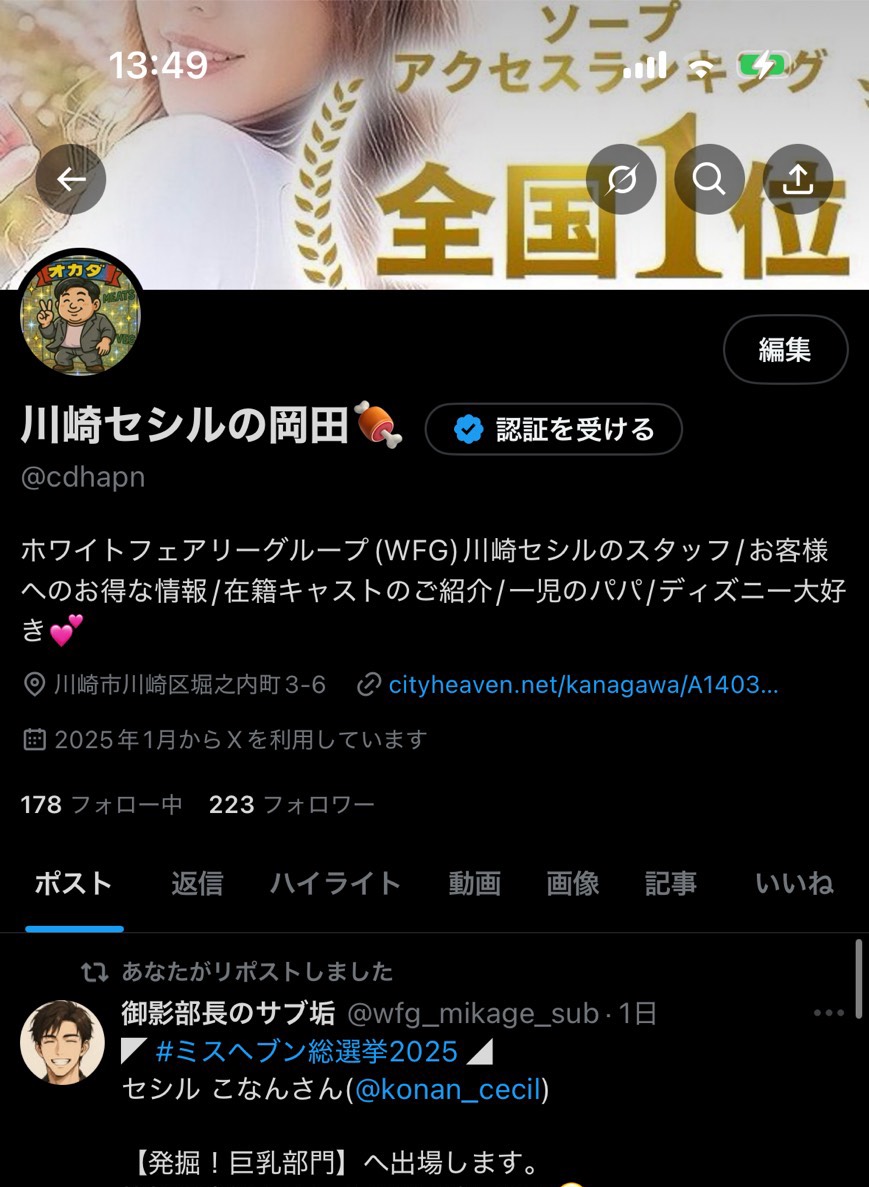Open the more menu on 御影部長のサブ垢's post

(829, 1013)
